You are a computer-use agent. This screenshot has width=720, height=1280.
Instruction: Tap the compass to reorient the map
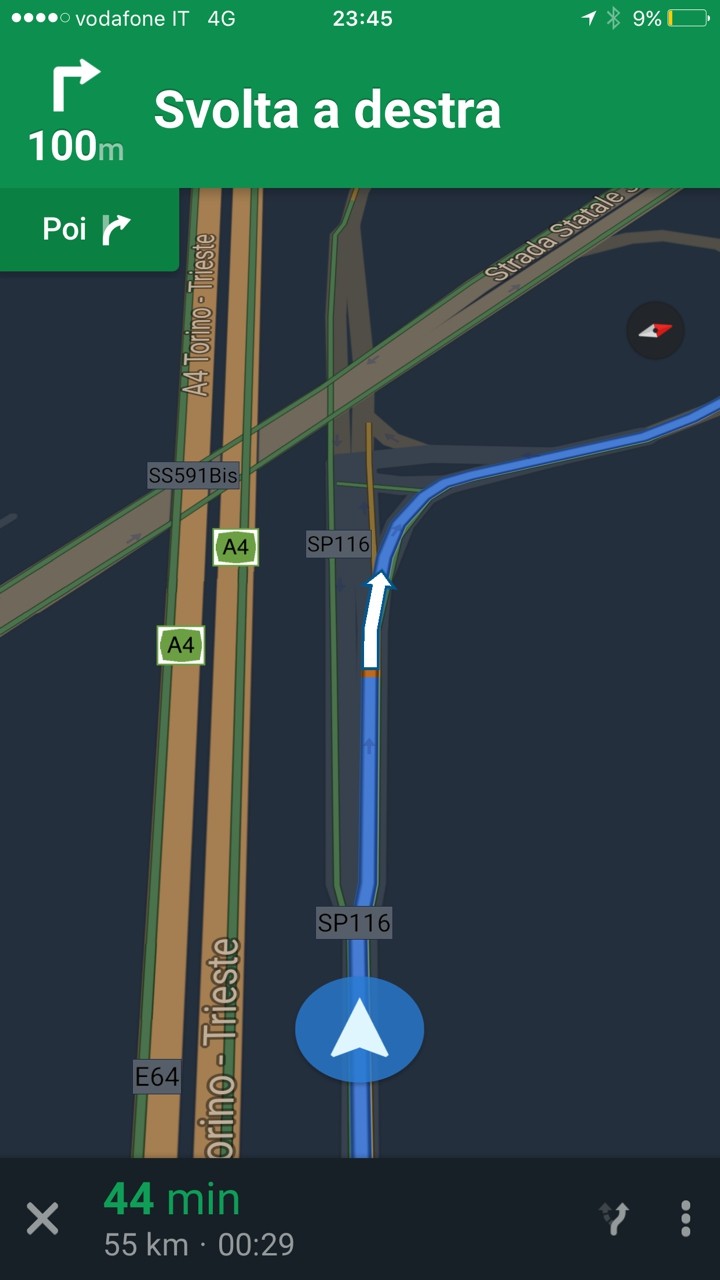click(655, 330)
